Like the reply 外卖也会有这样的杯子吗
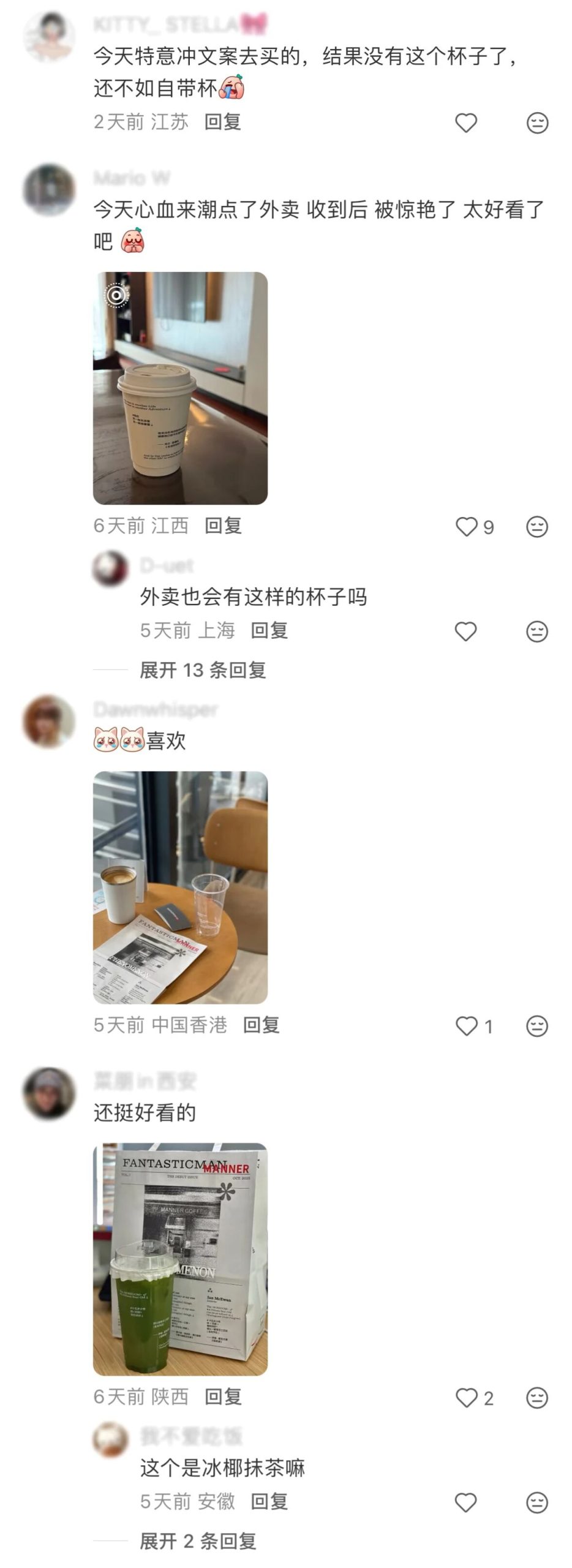The image size is (572, 1568). click(x=465, y=631)
